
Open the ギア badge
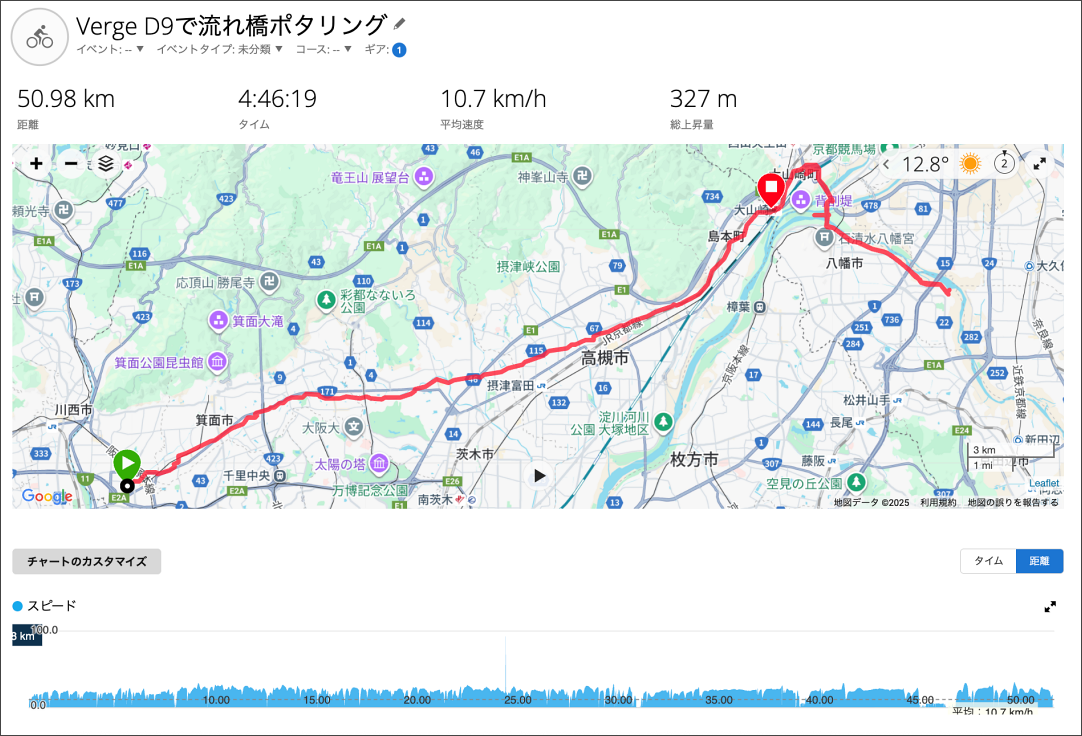click(399, 50)
